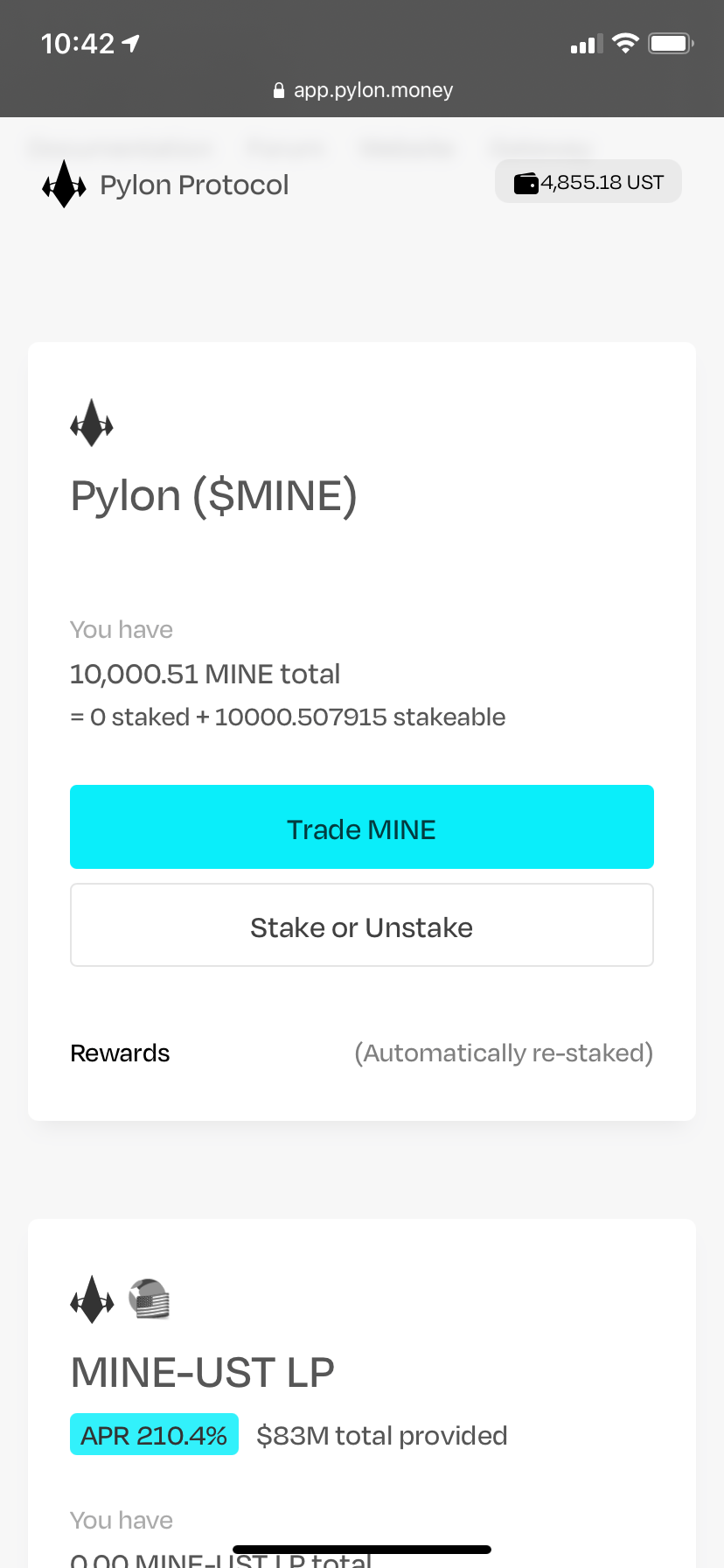Tap the app.pylon.money address bar

(362, 90)
